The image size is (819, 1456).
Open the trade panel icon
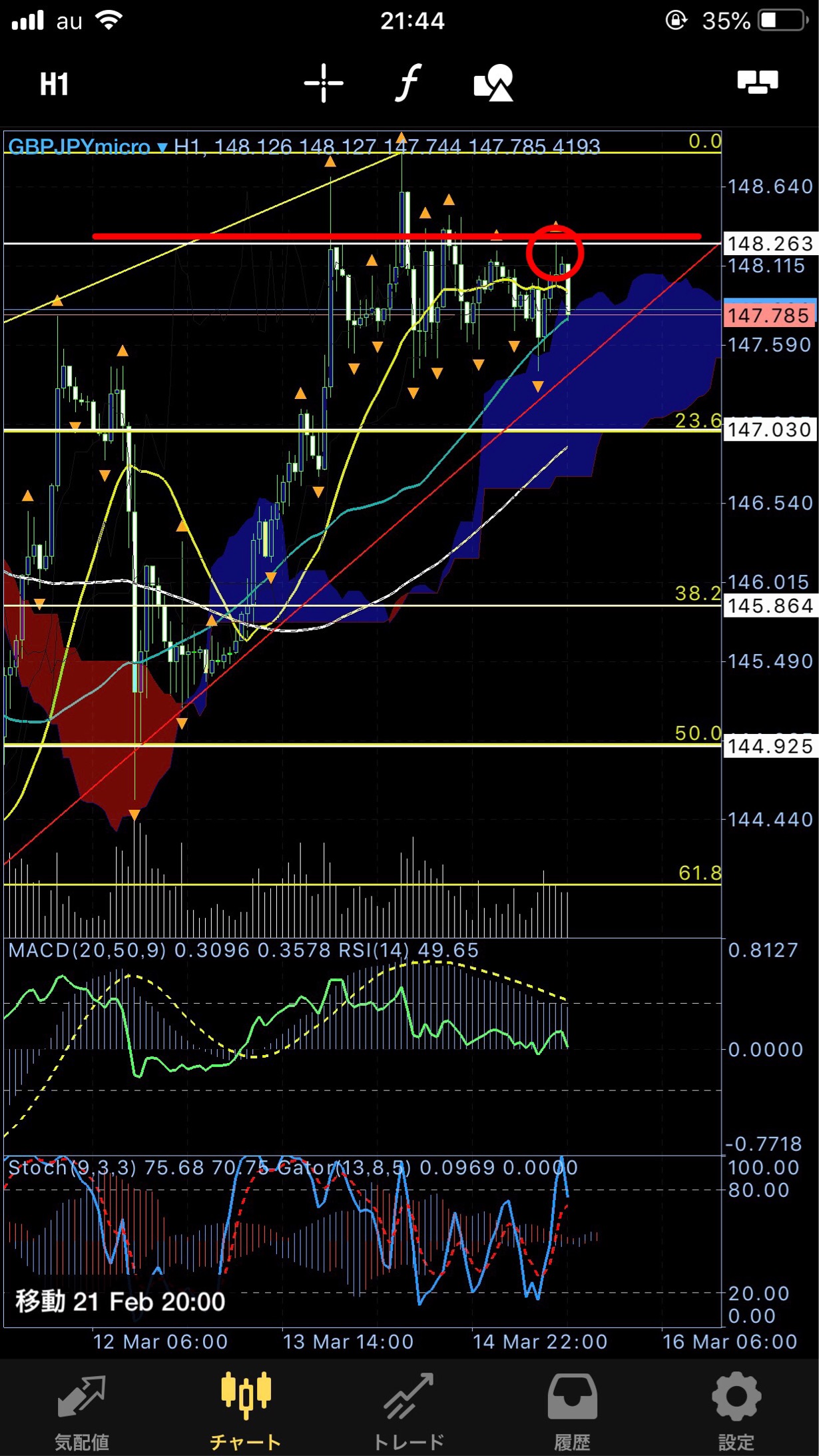[758, 83]
